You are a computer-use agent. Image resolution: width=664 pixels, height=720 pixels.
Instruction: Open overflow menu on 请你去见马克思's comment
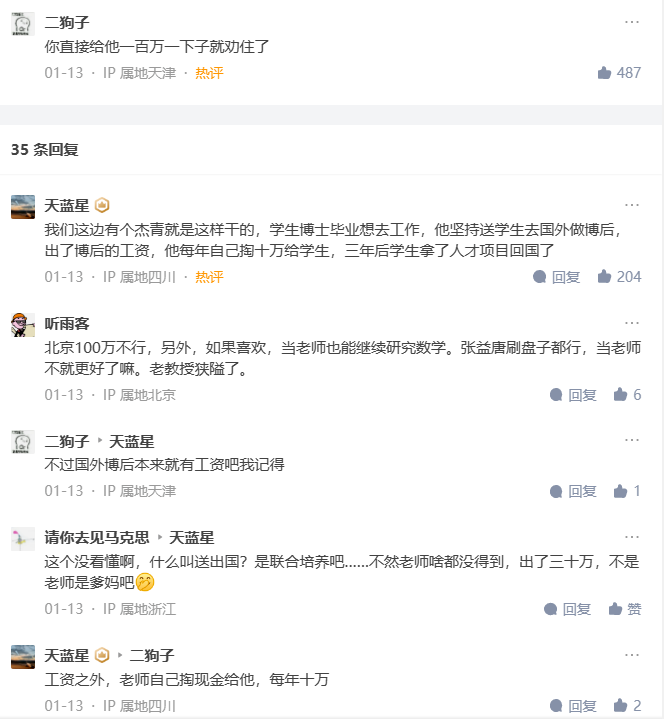tap(631, 537)
